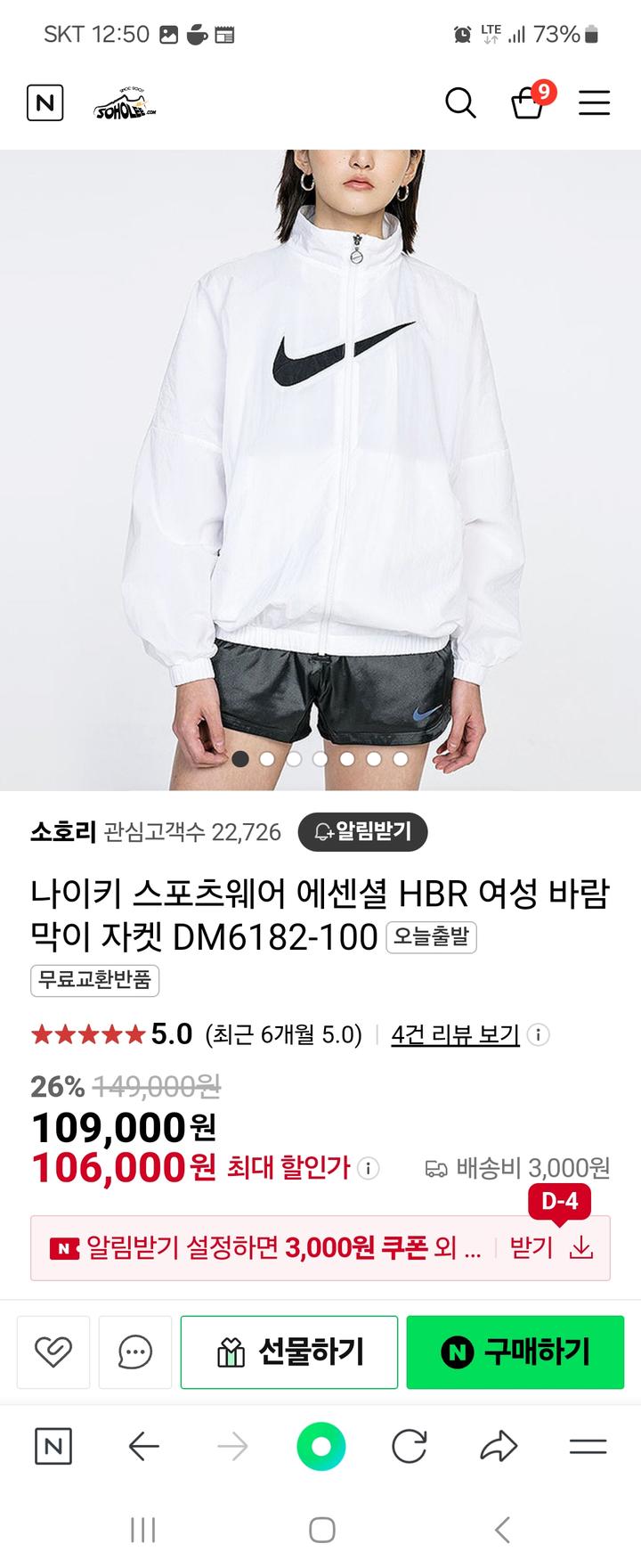Tap 구매하기 purchase button
This screenshot has height=1568, width=641.
pos(515,1352)
